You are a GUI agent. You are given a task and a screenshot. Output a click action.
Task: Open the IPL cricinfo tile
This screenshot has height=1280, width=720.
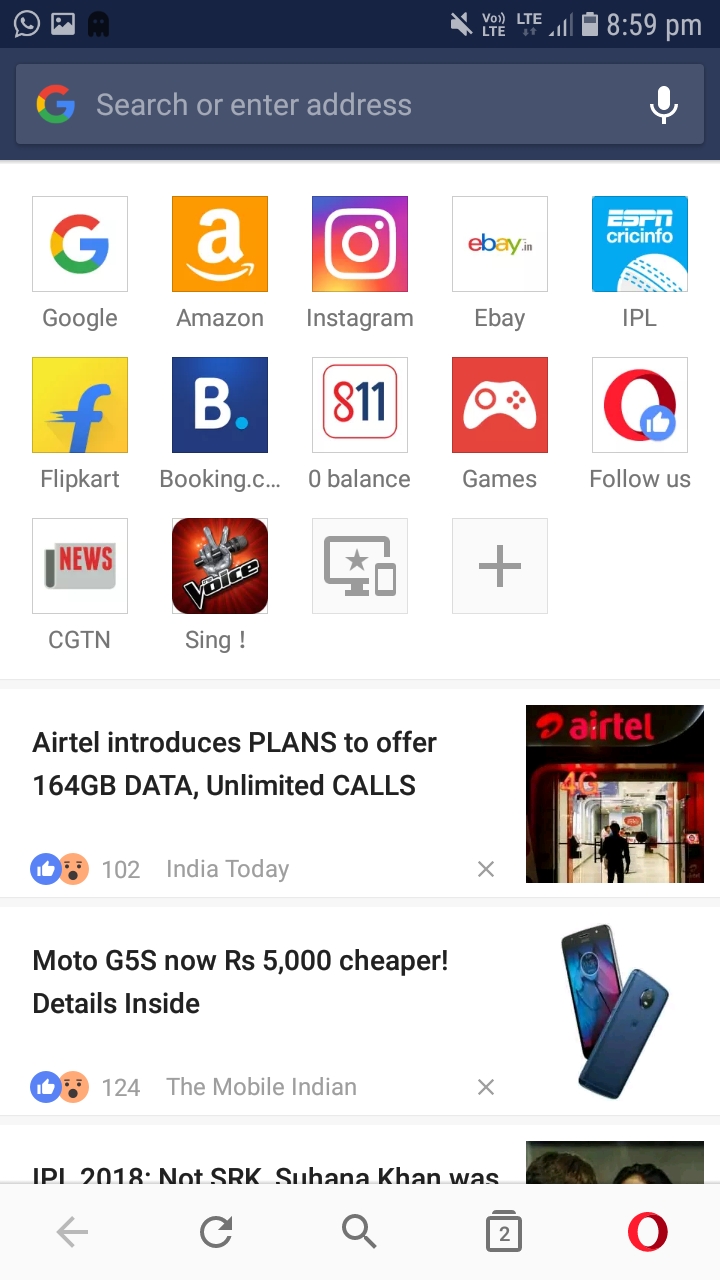[640, 245]
